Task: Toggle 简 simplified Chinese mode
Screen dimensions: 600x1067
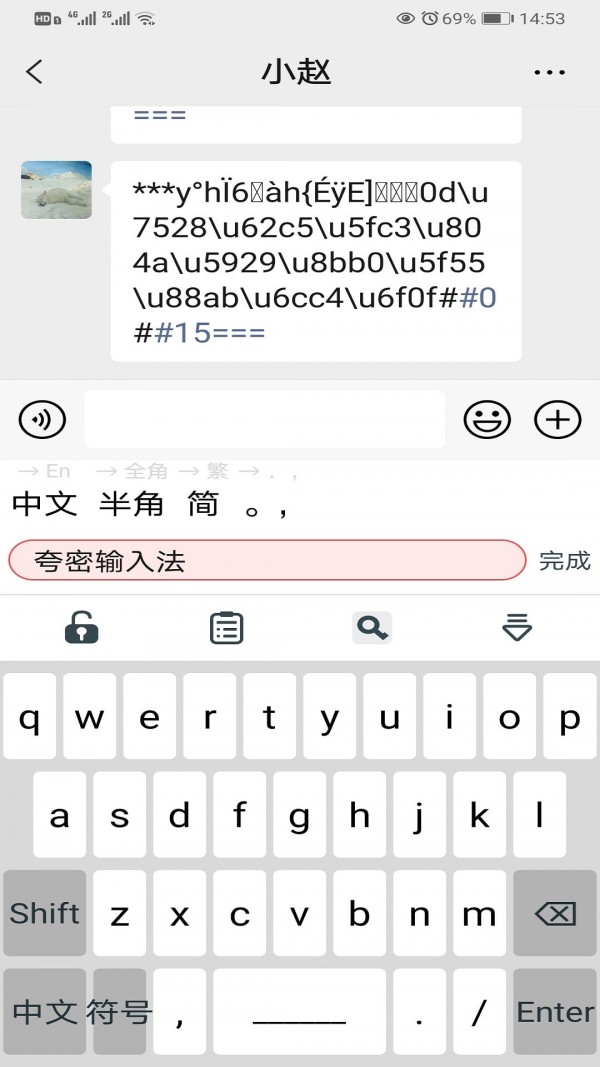Action: point(203,504)
